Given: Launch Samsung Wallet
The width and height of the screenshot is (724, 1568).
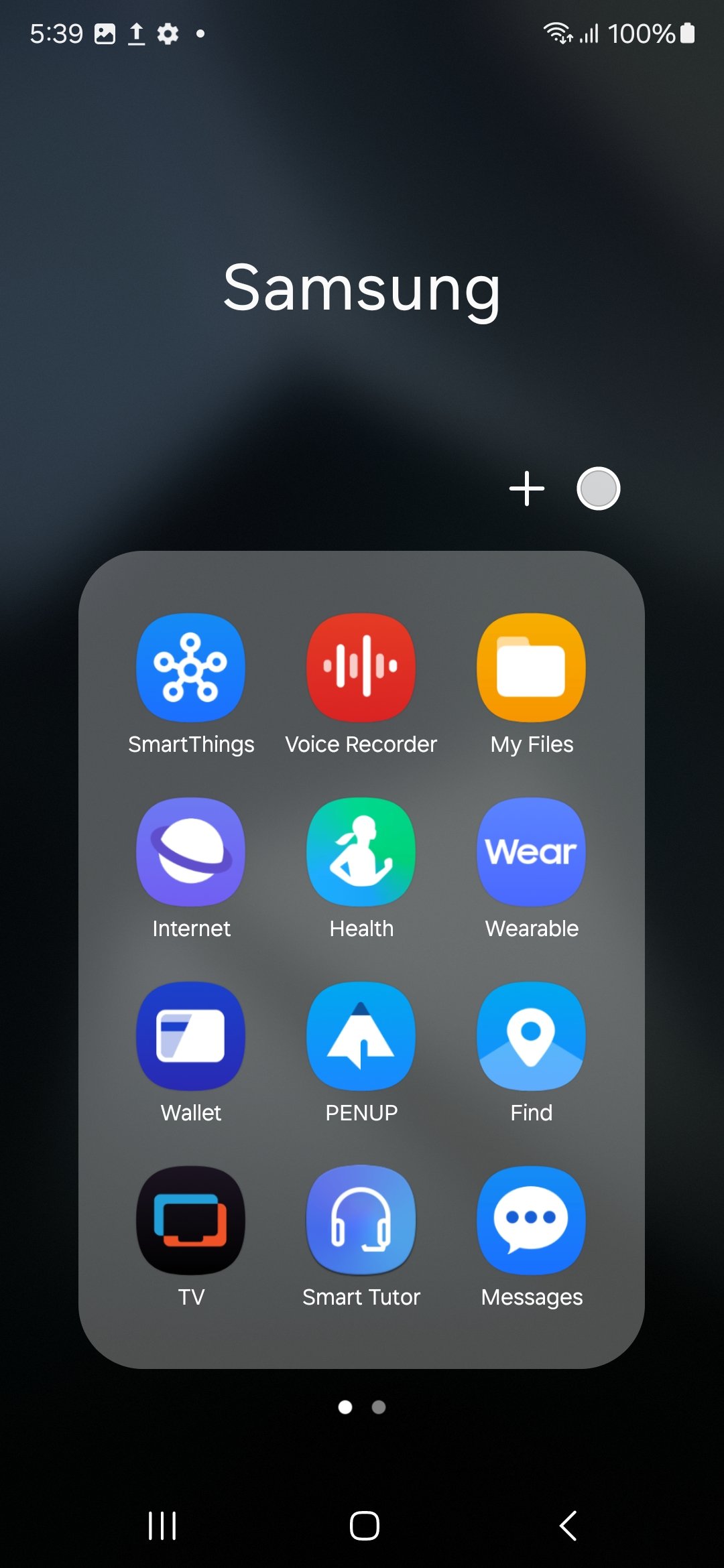Looking at the screenshot, I should 191,1036.
